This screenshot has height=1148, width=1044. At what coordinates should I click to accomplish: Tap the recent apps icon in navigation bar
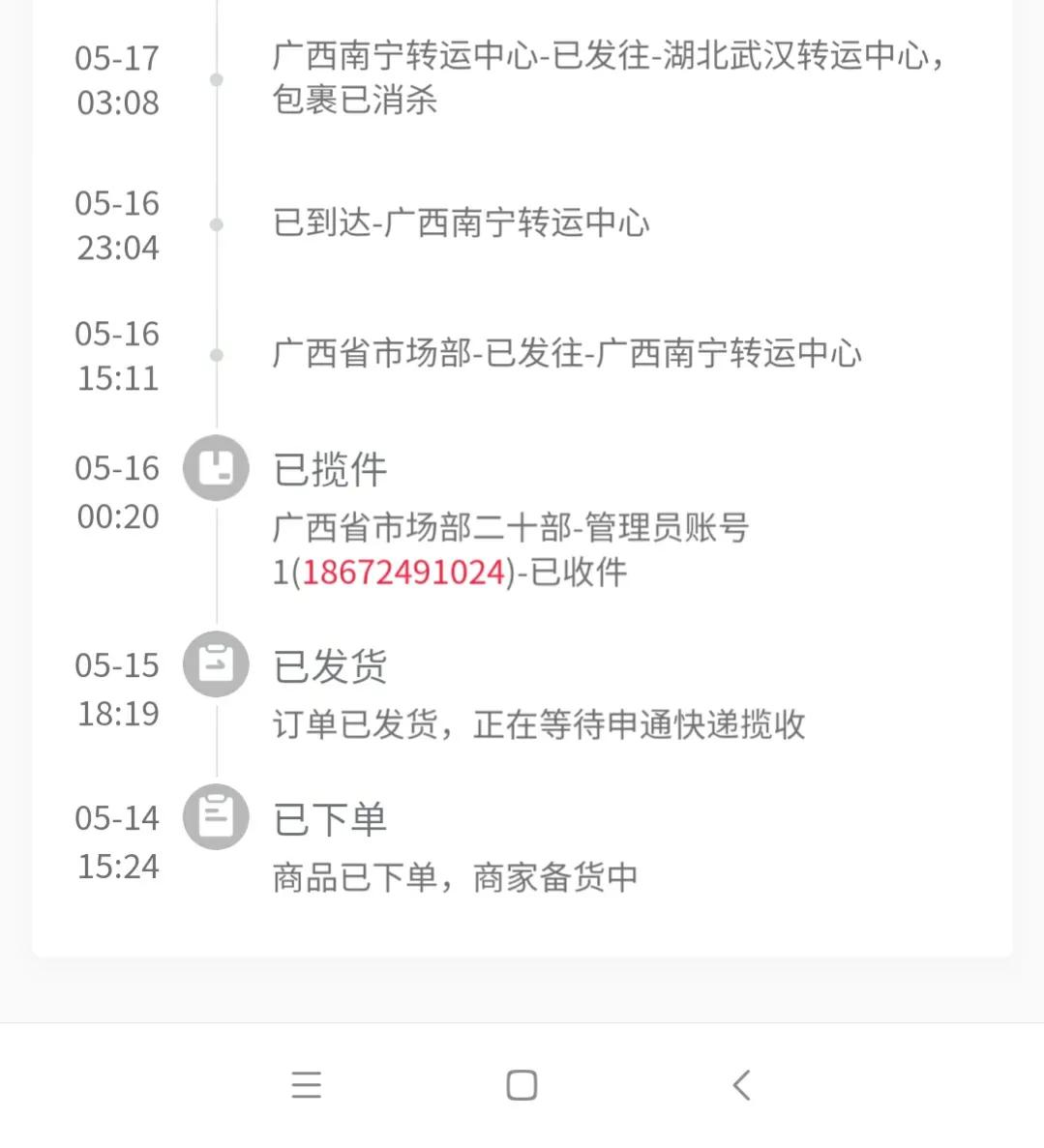[x=306, y=1085]
